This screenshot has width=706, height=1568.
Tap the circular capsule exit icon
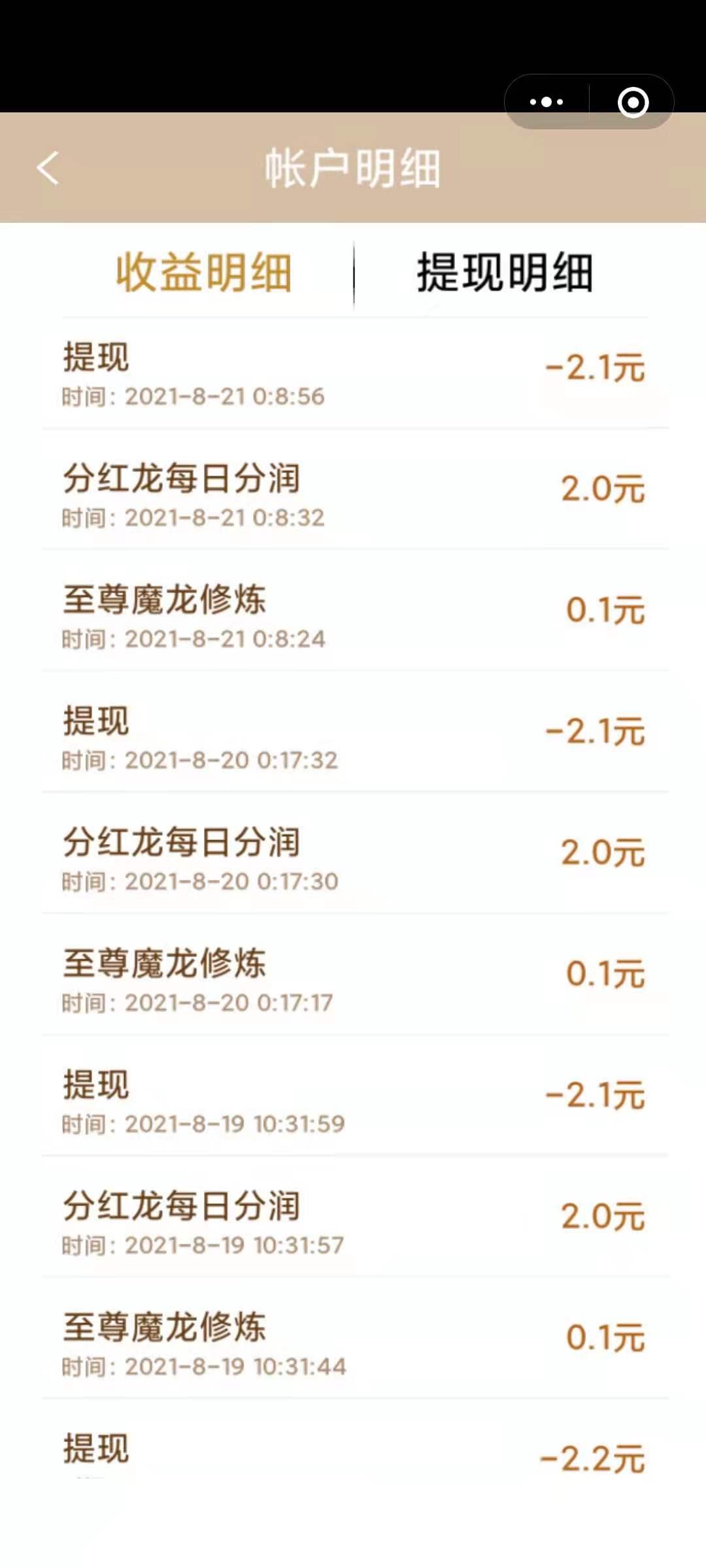point(631,101)
